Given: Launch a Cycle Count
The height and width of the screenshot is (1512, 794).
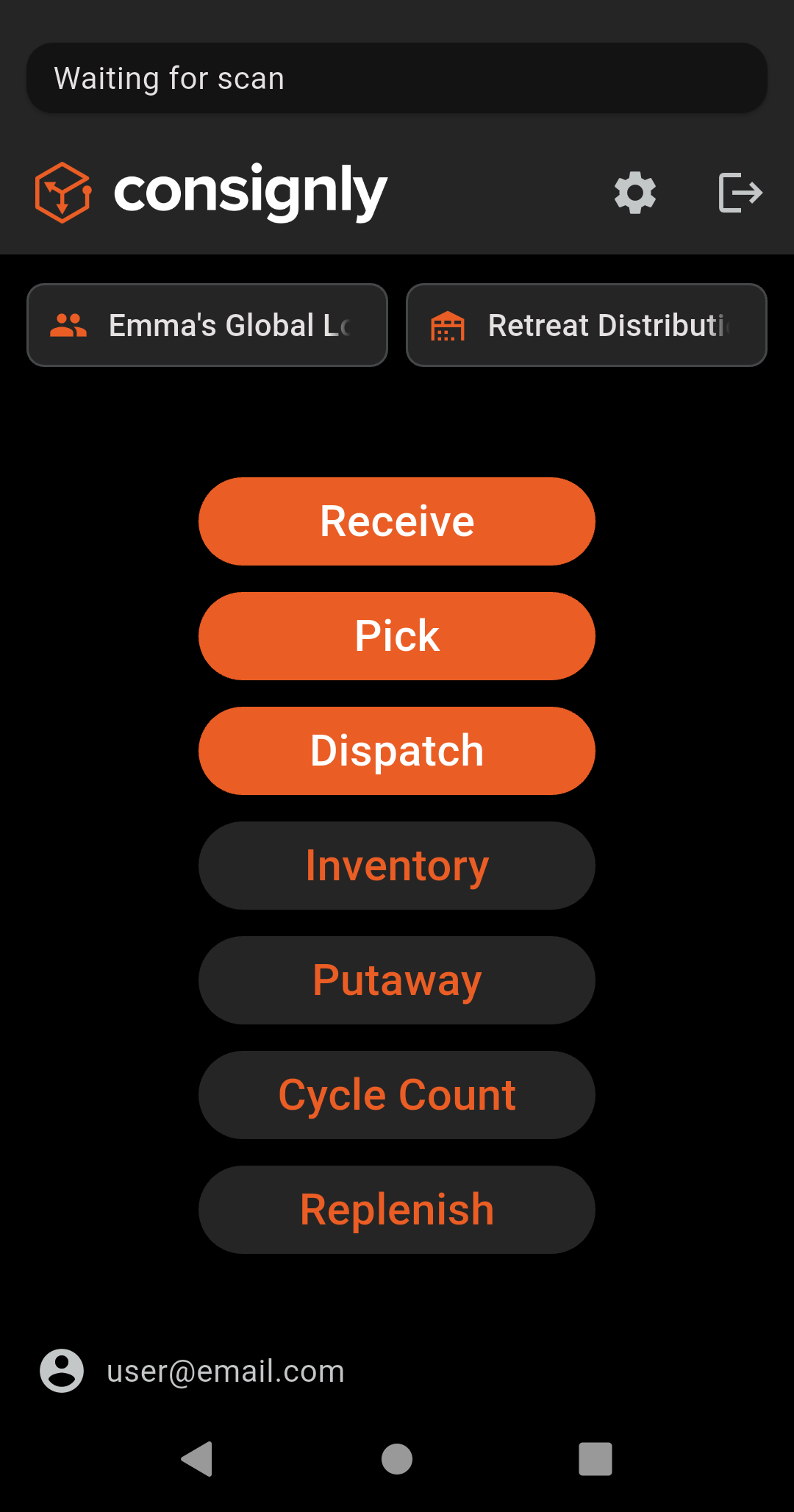Looking at the screenshot, I should (396, 1095).
